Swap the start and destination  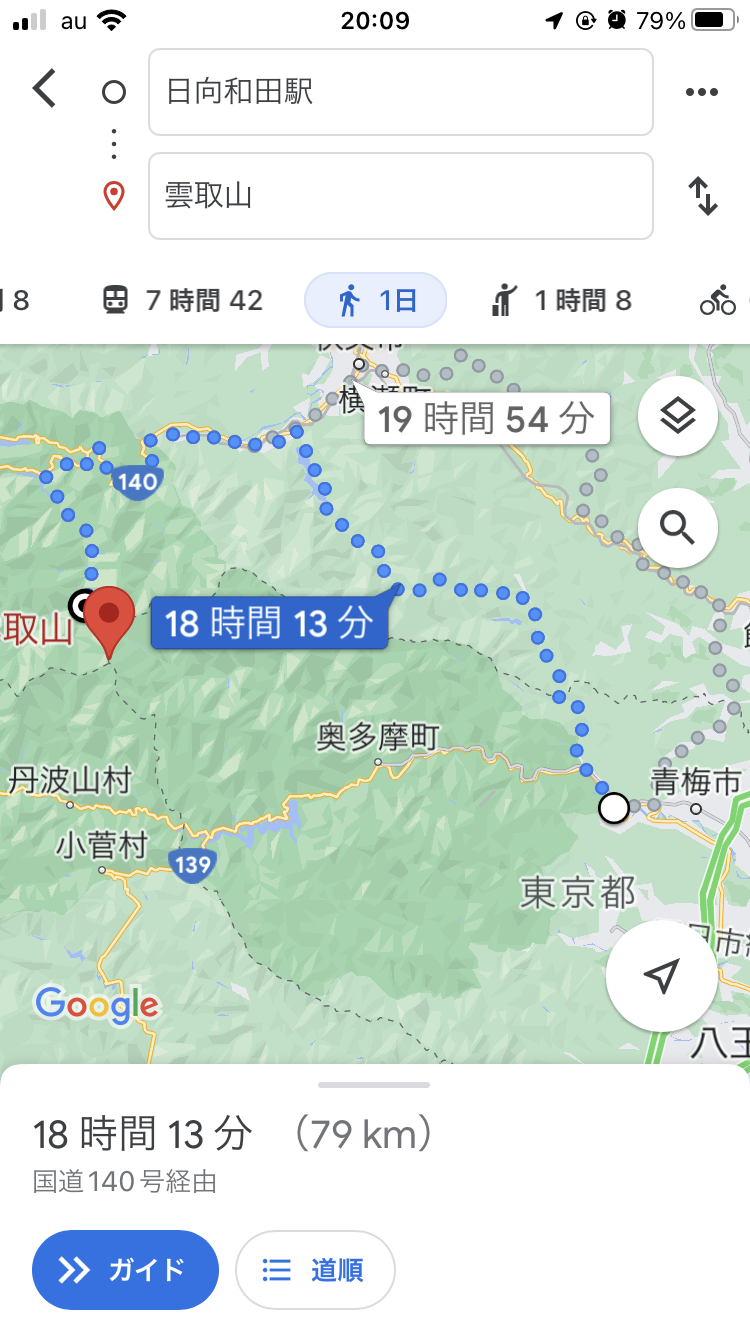click(704, 196)
